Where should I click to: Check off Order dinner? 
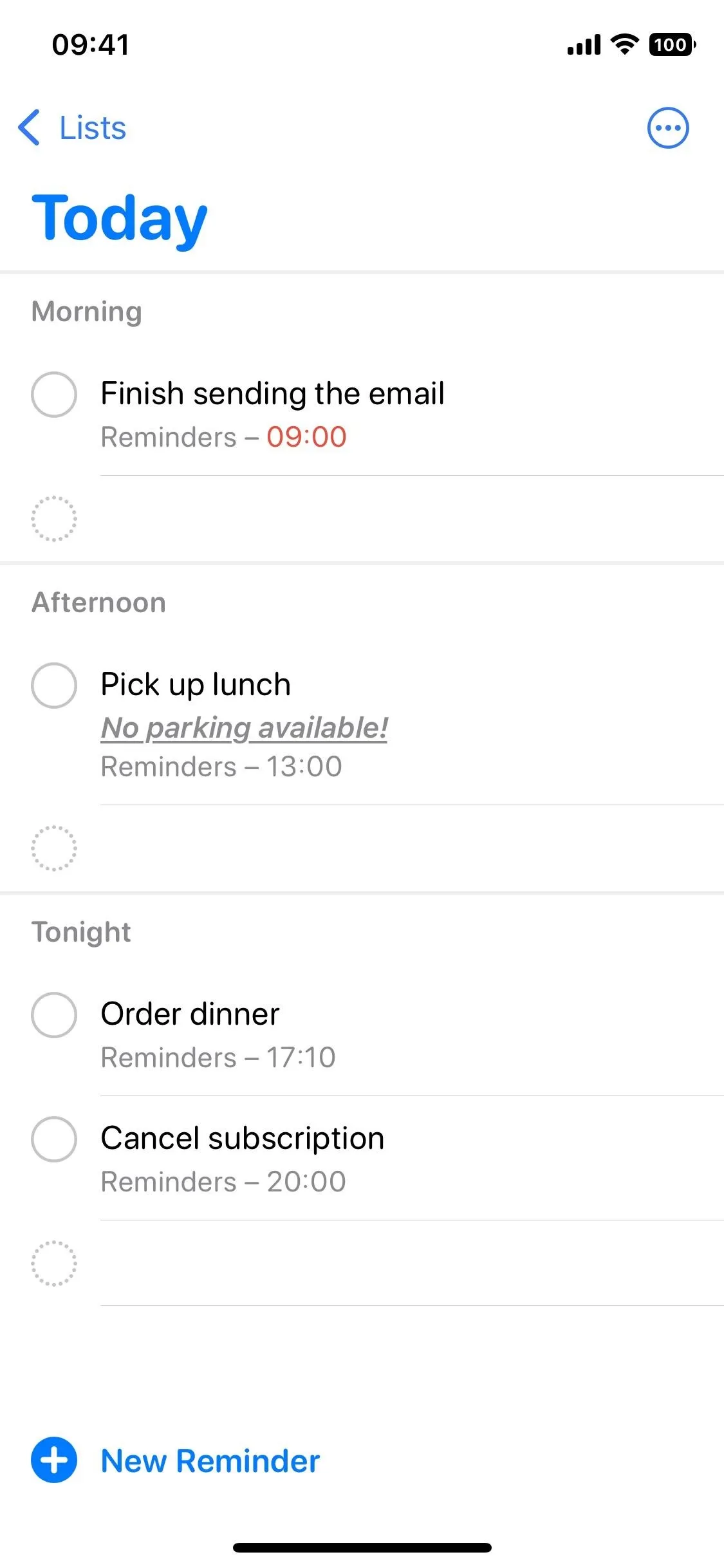[x=54, y=1015]
